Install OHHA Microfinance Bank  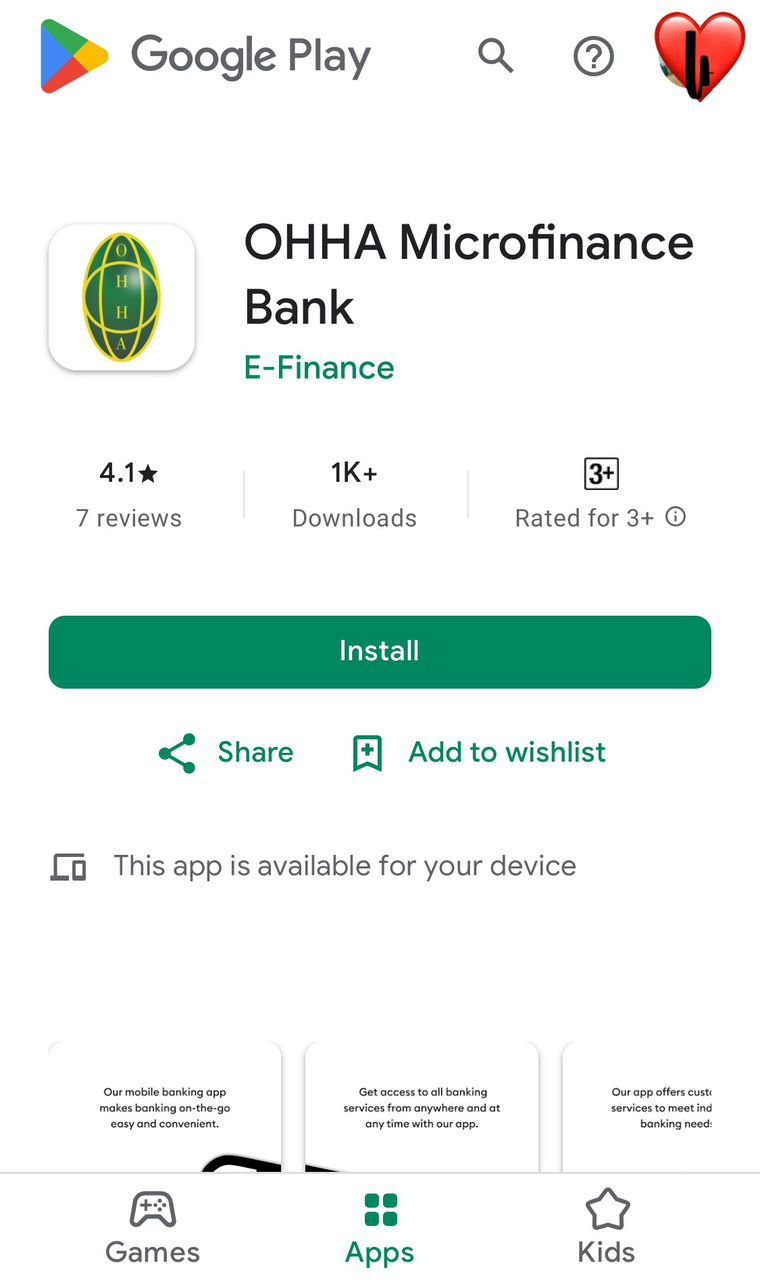click(x=379, y=651)
